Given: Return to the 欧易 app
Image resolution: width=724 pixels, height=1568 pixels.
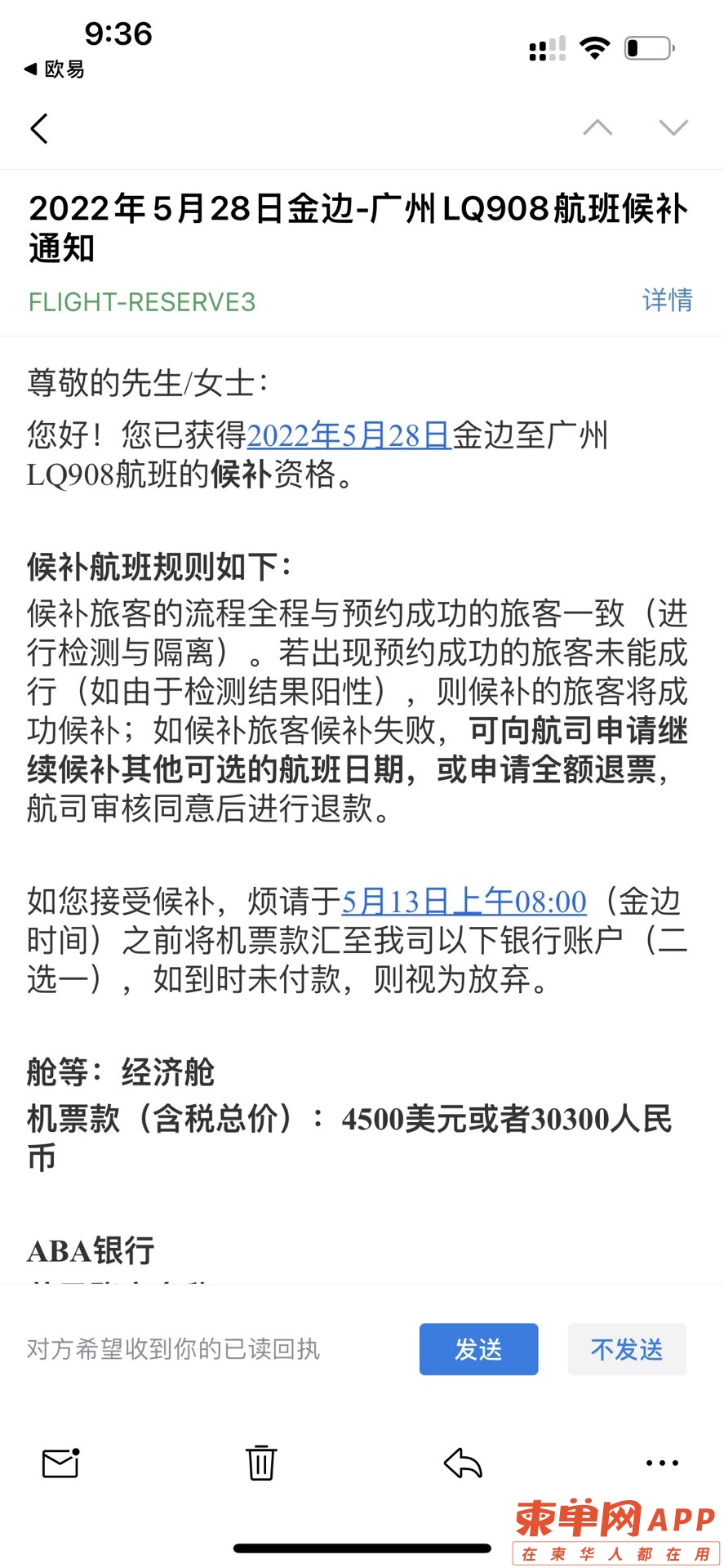Looking at the screenshot, I should pyautogui.click(x=54, y=69).
